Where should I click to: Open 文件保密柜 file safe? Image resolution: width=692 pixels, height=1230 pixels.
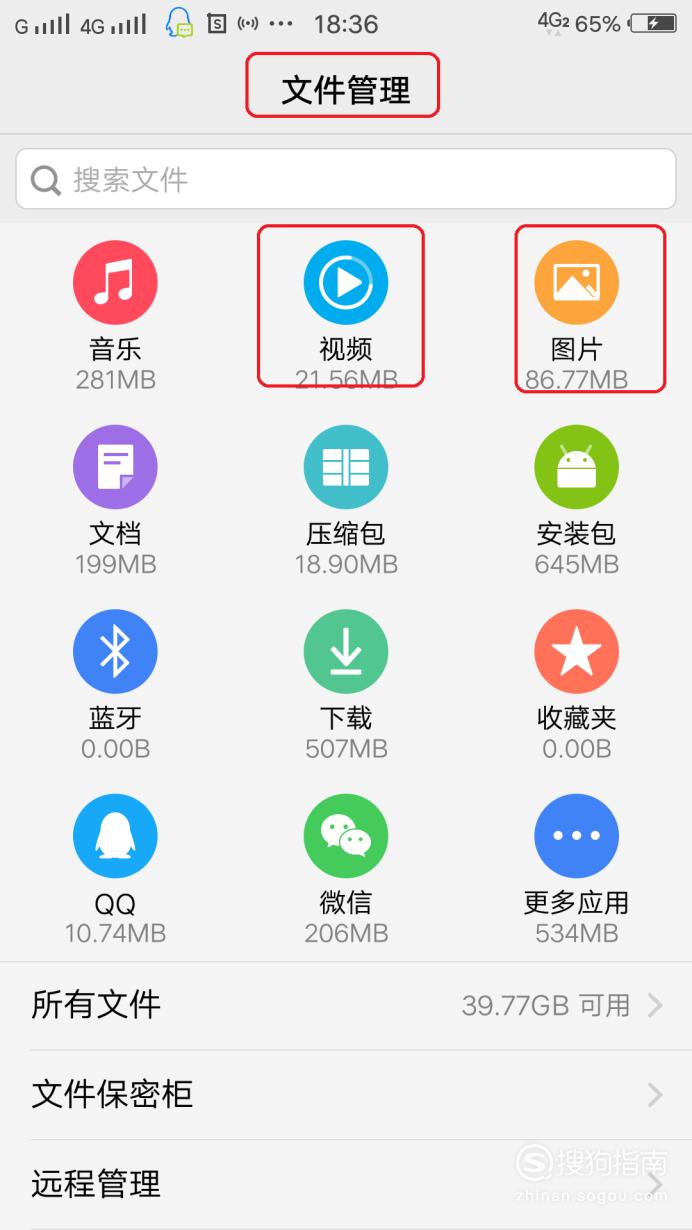pyautogui.click(x=346, y=1094)
